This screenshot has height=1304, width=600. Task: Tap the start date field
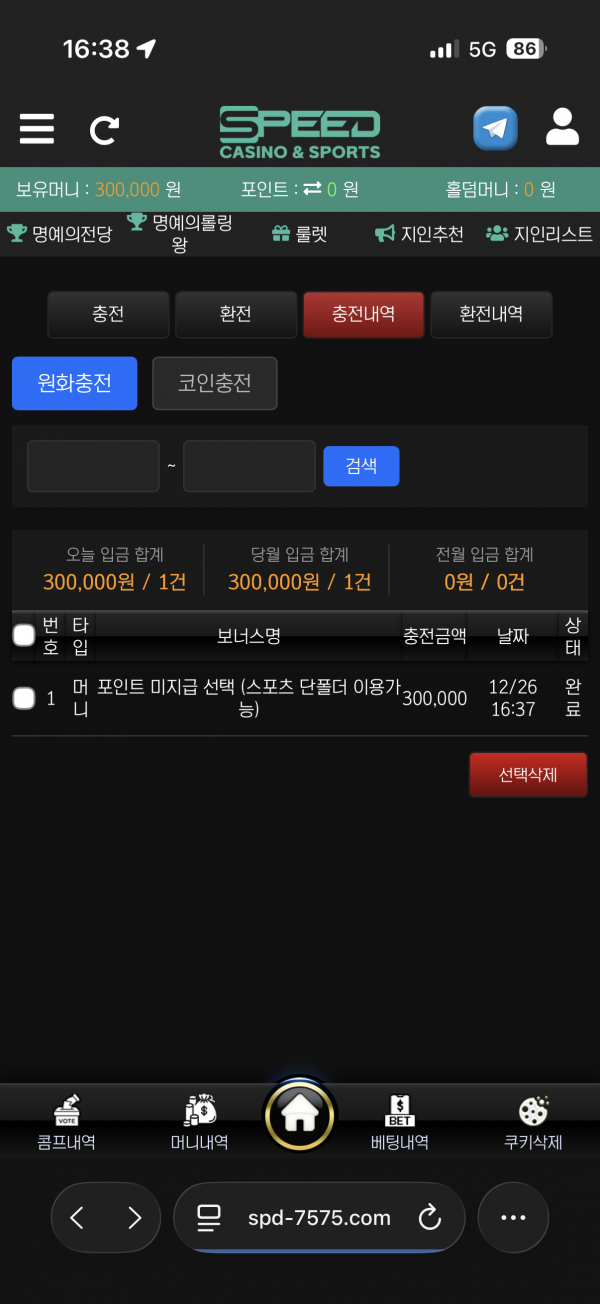(93, 466)
